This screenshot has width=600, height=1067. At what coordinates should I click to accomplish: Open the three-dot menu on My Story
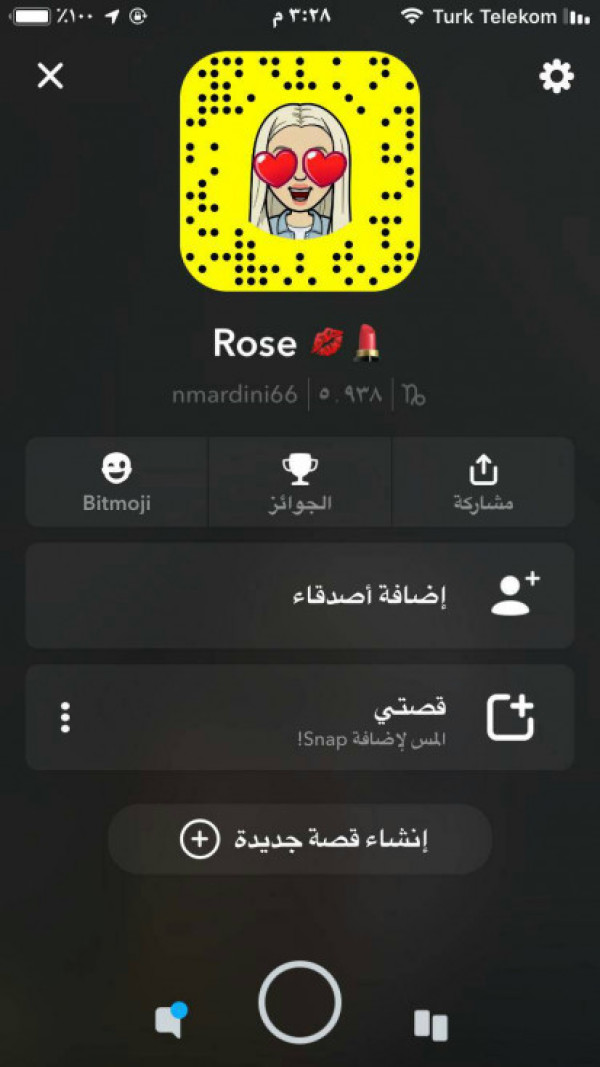pos(65,717)
